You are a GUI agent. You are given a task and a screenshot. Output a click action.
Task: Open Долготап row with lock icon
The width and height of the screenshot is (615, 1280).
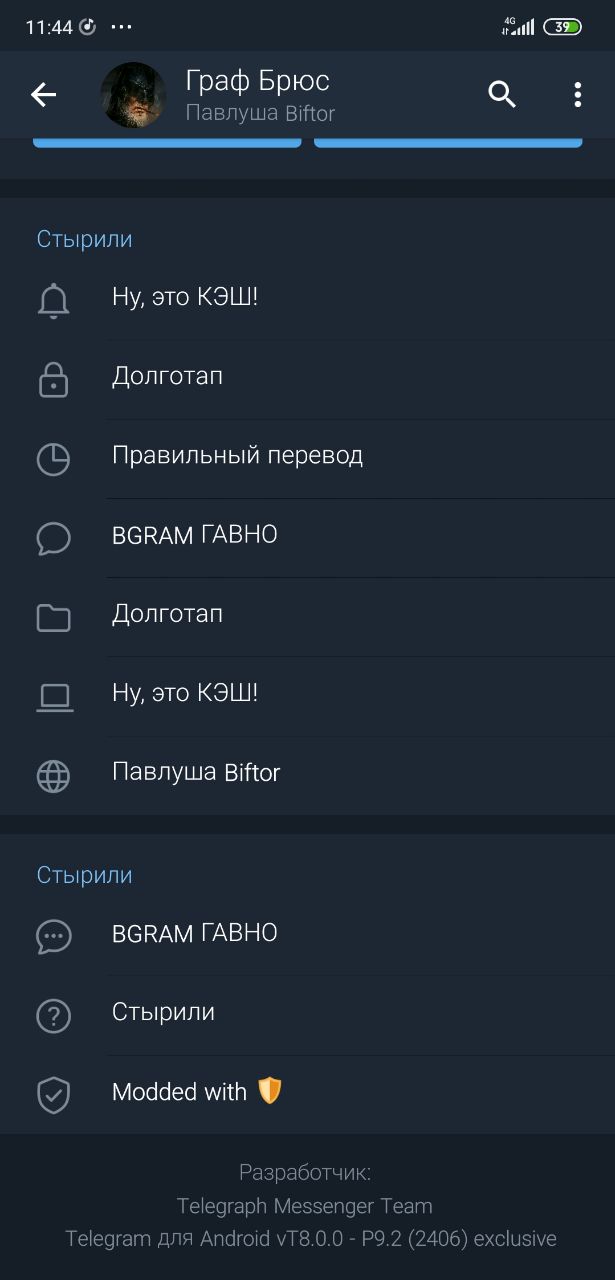point(307,379)
